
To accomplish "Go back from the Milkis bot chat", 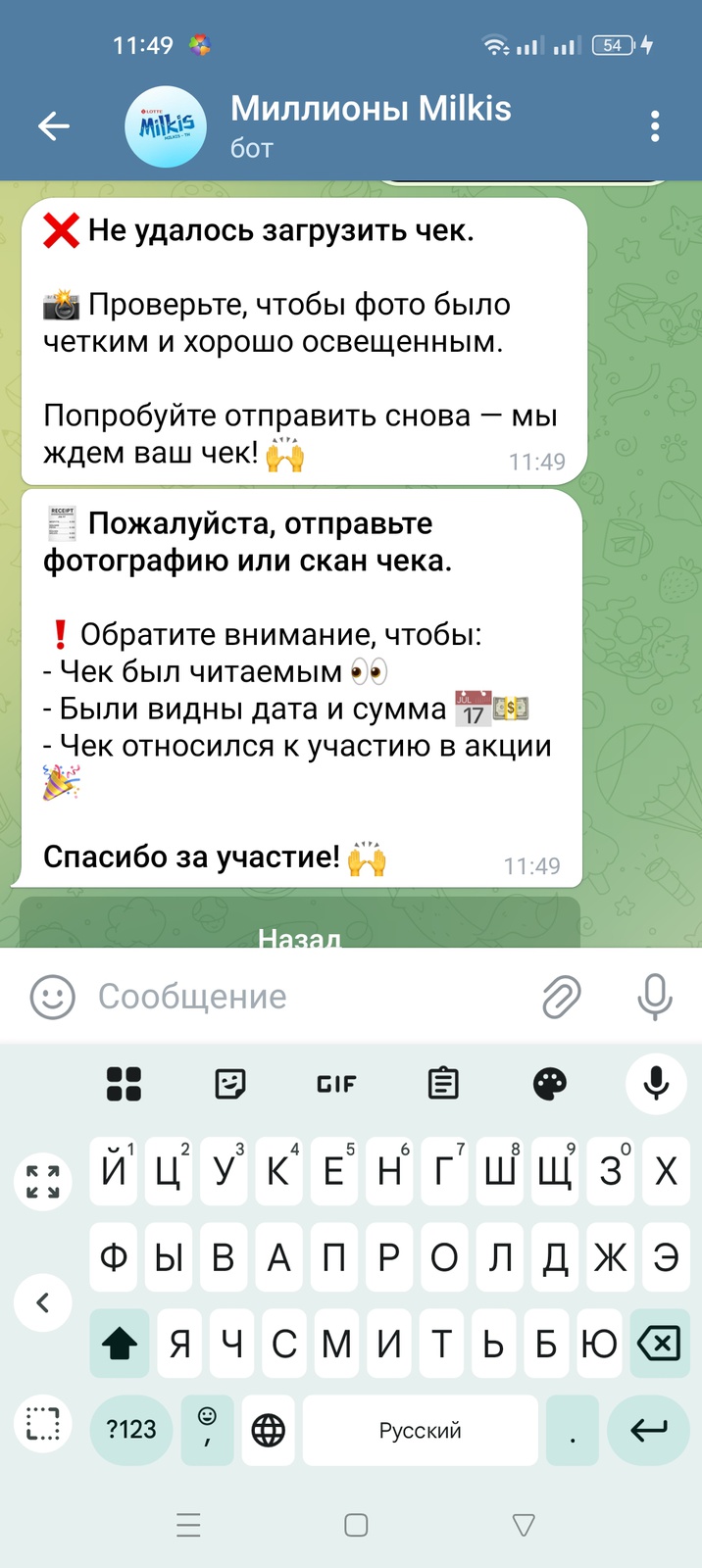I will [x=54, y=125].
